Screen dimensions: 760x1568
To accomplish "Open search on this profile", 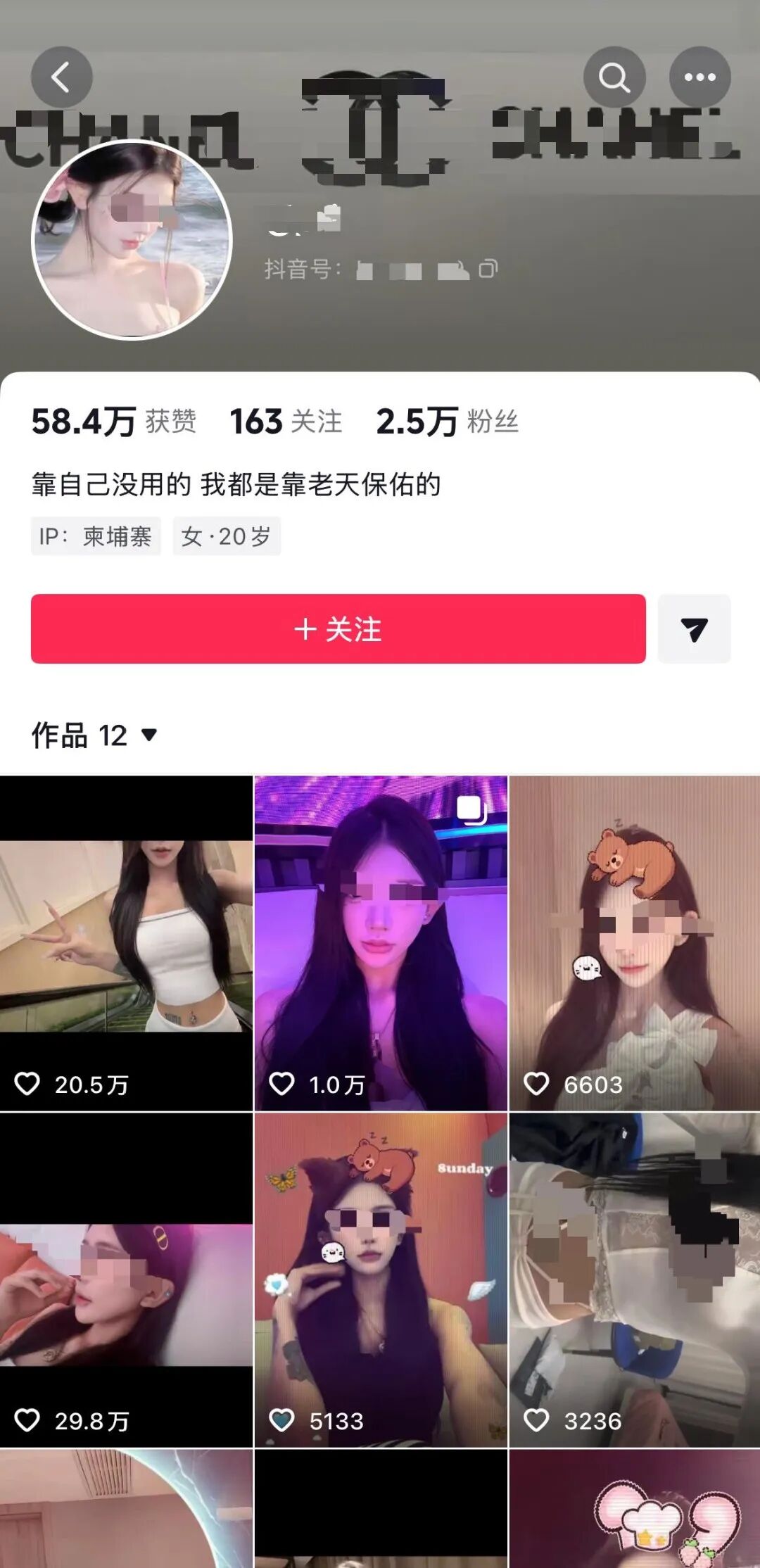I will (x=614, y=77).
